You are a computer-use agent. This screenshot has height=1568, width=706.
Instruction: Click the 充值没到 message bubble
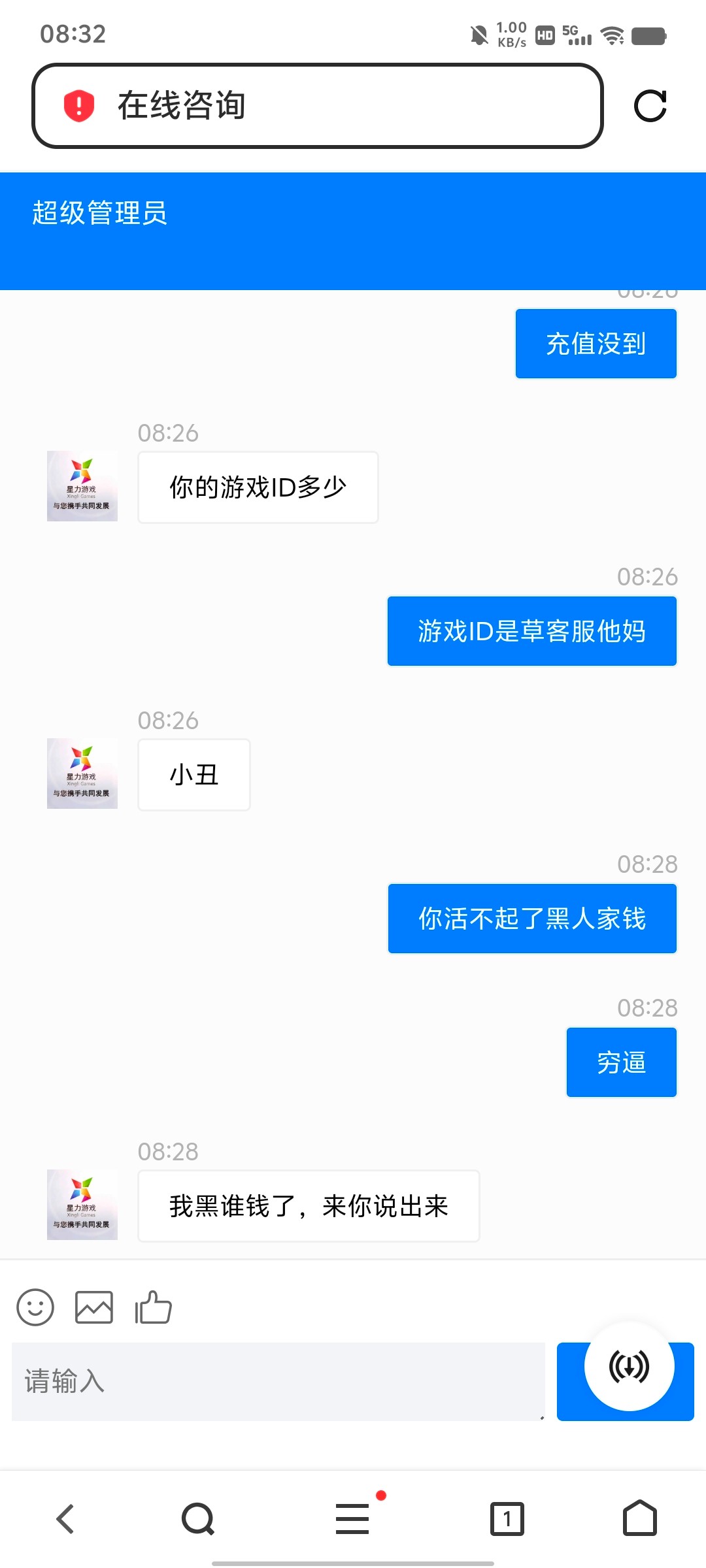[596, 342]
